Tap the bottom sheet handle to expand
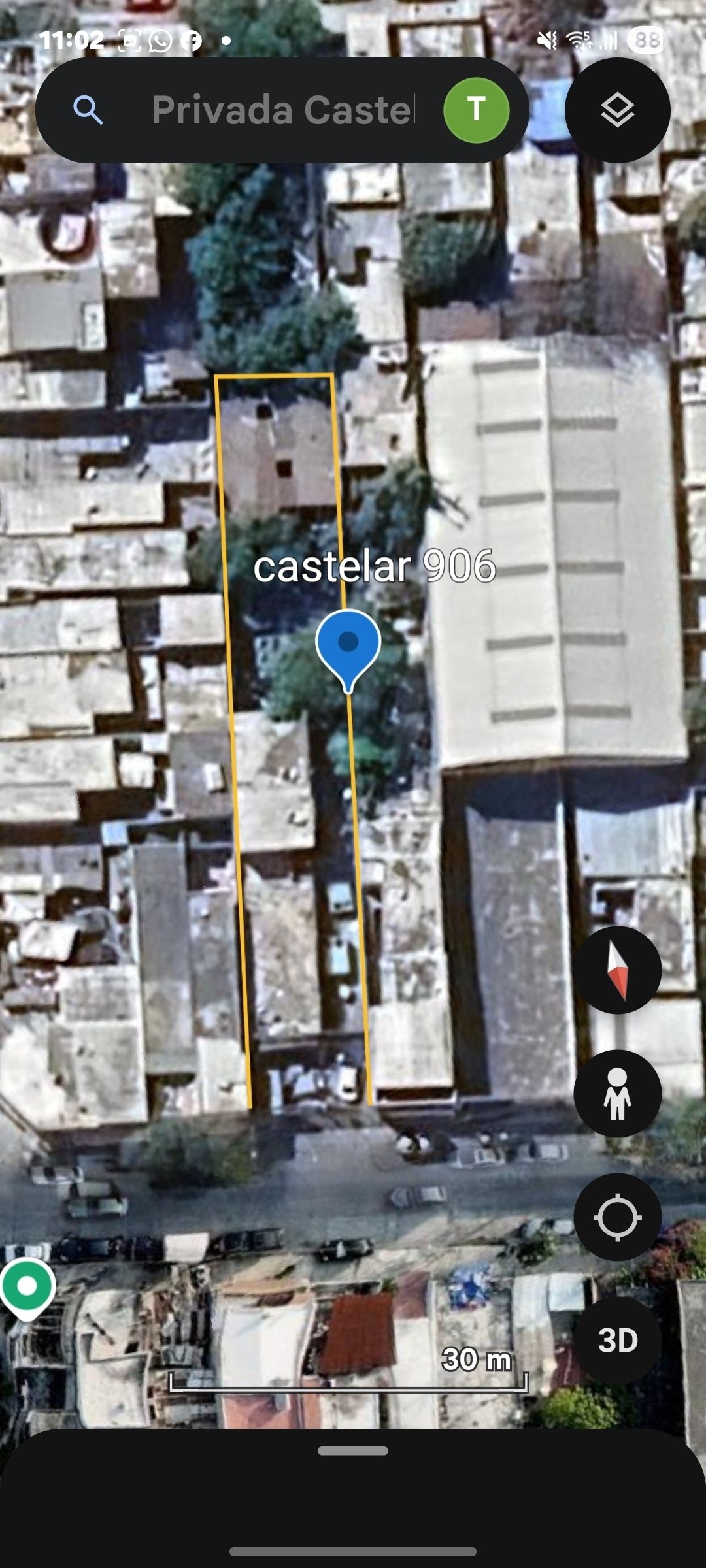Image resolution: width=706 pixels, height=1568 pixels. [353, 1451]
